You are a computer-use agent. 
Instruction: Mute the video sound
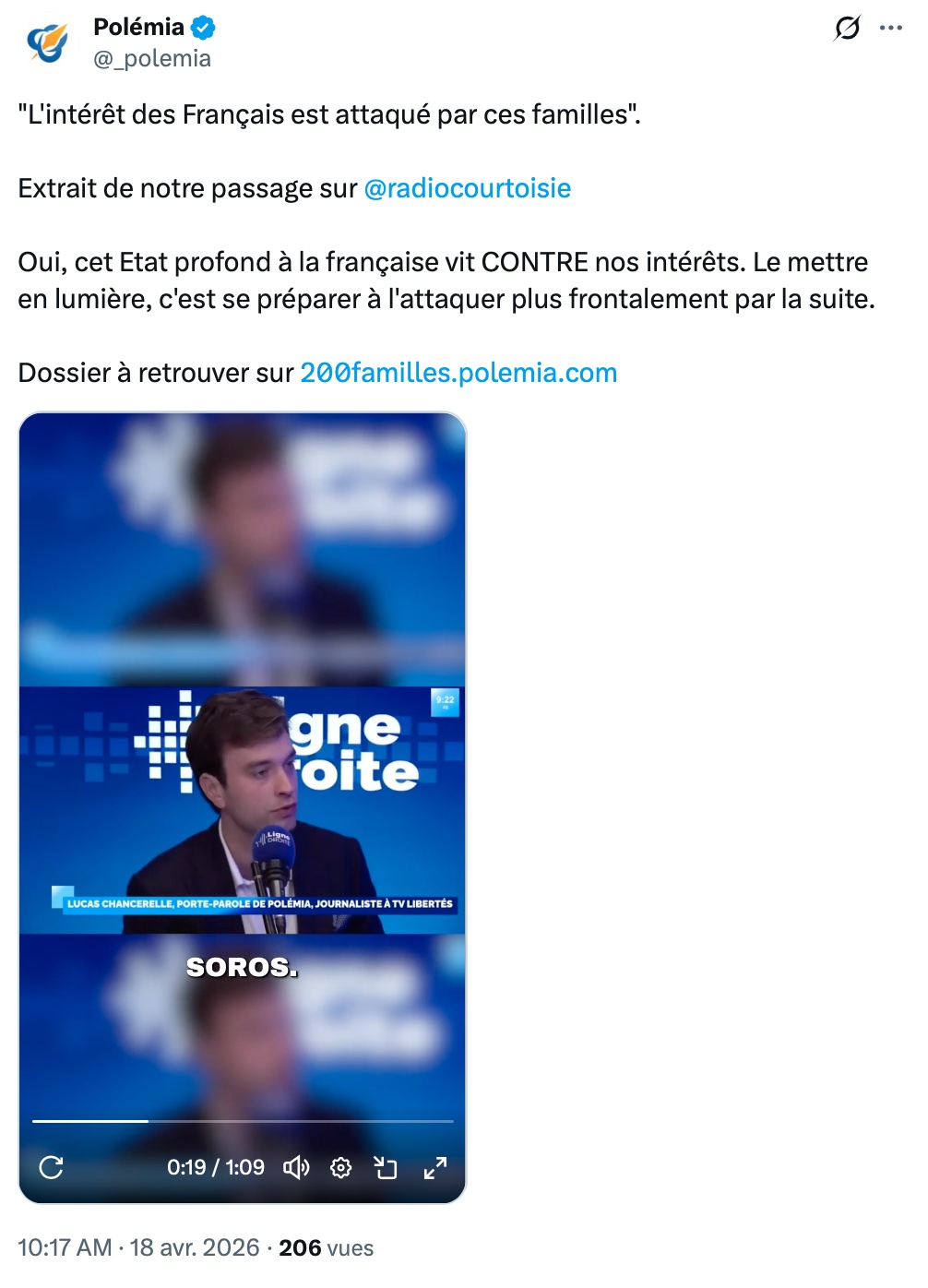click(x=295, y=1167)
